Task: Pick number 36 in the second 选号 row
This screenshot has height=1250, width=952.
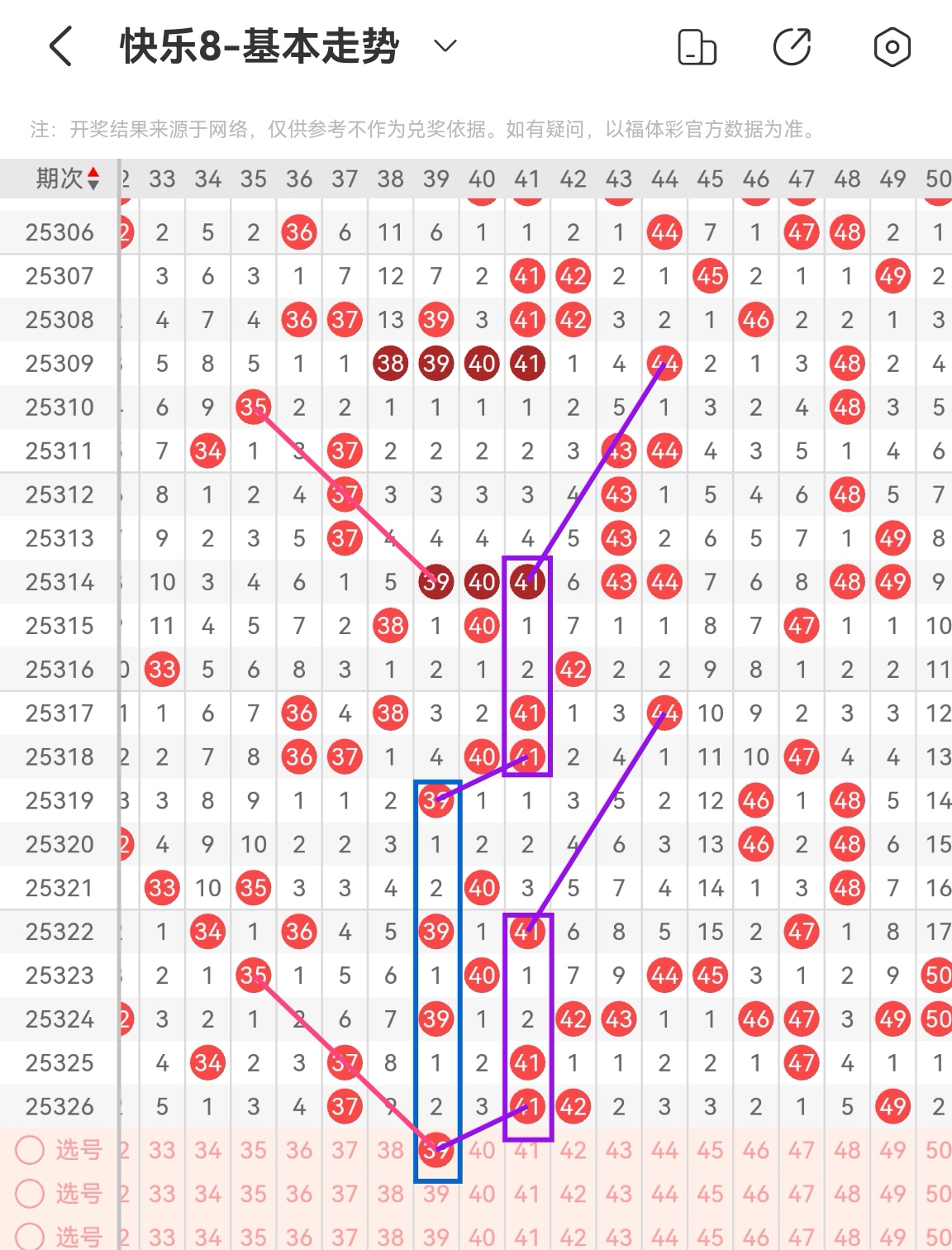Action: coord(299,1194)
